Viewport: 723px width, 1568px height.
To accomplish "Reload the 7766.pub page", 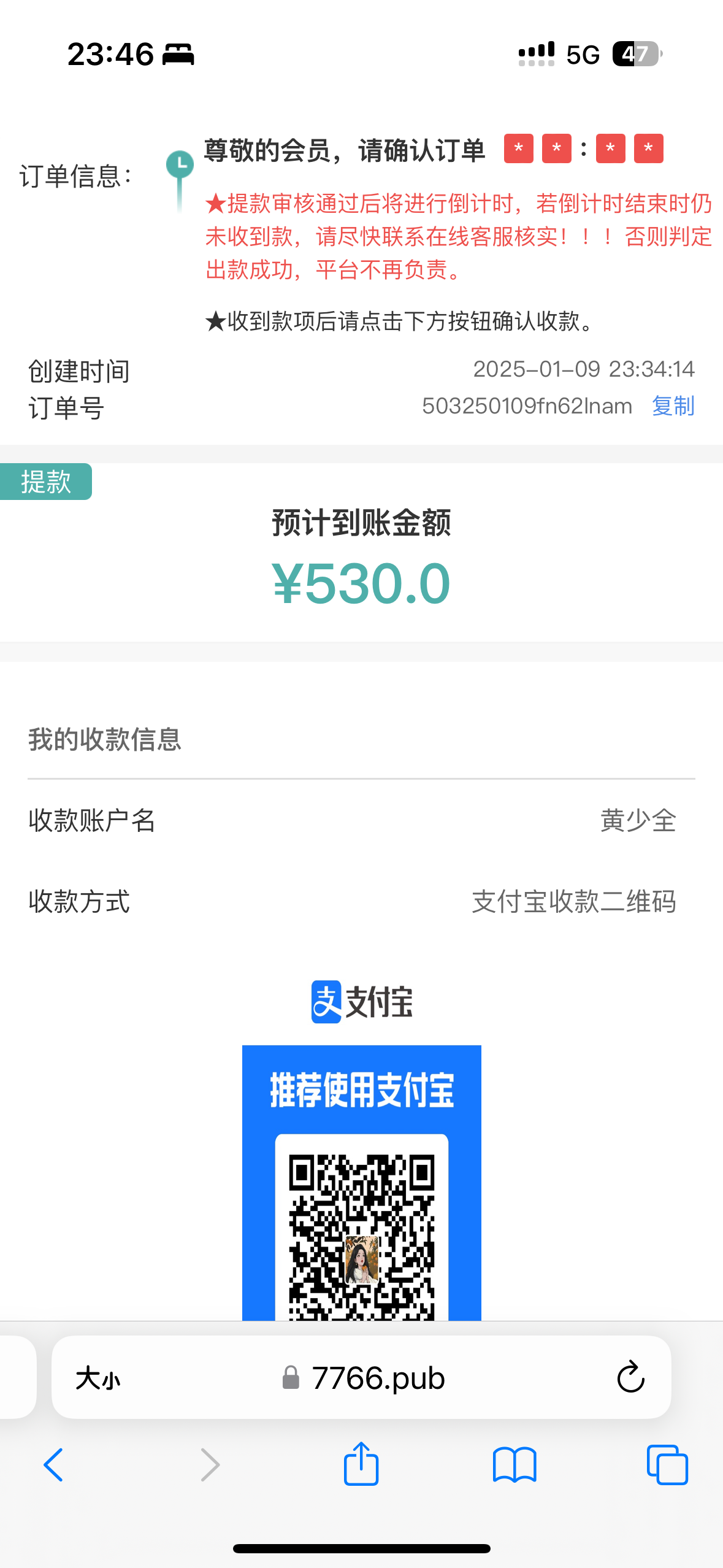I will coord(630,1377).
